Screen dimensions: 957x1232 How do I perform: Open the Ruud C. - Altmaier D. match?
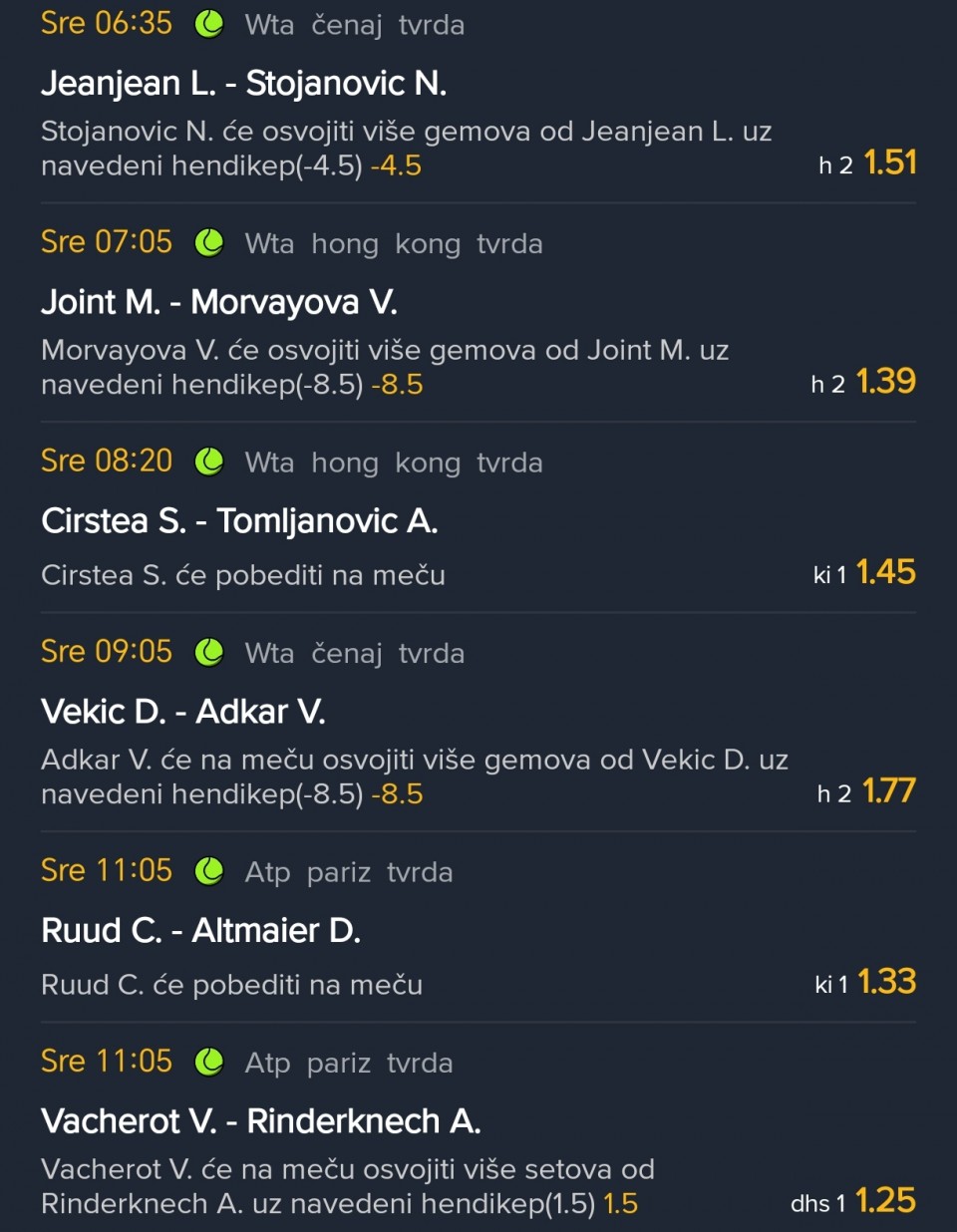(x=200, y=931)
